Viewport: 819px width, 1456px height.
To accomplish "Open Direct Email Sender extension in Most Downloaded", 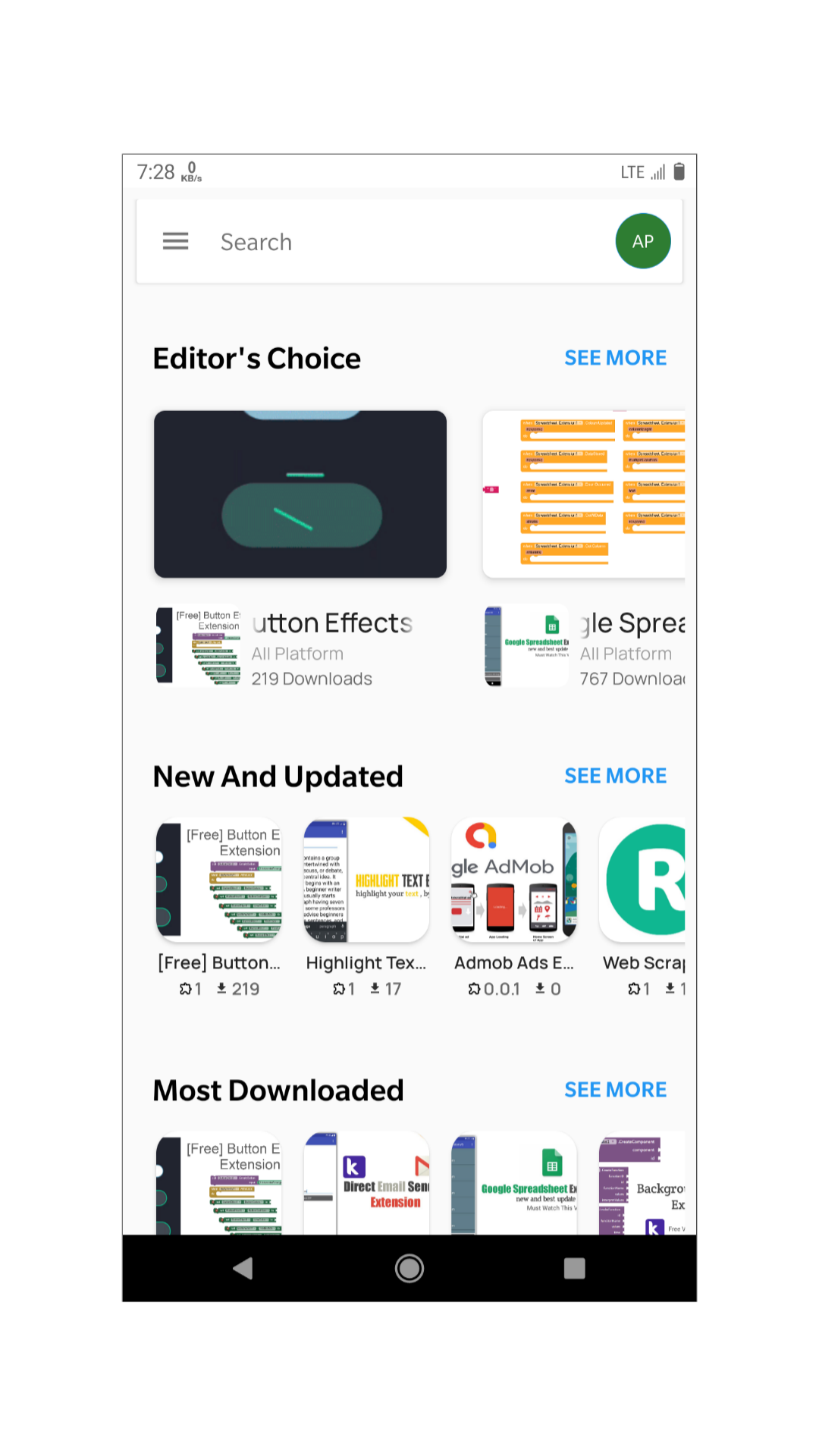I will pyautogui.click(x=366, y=1183).
